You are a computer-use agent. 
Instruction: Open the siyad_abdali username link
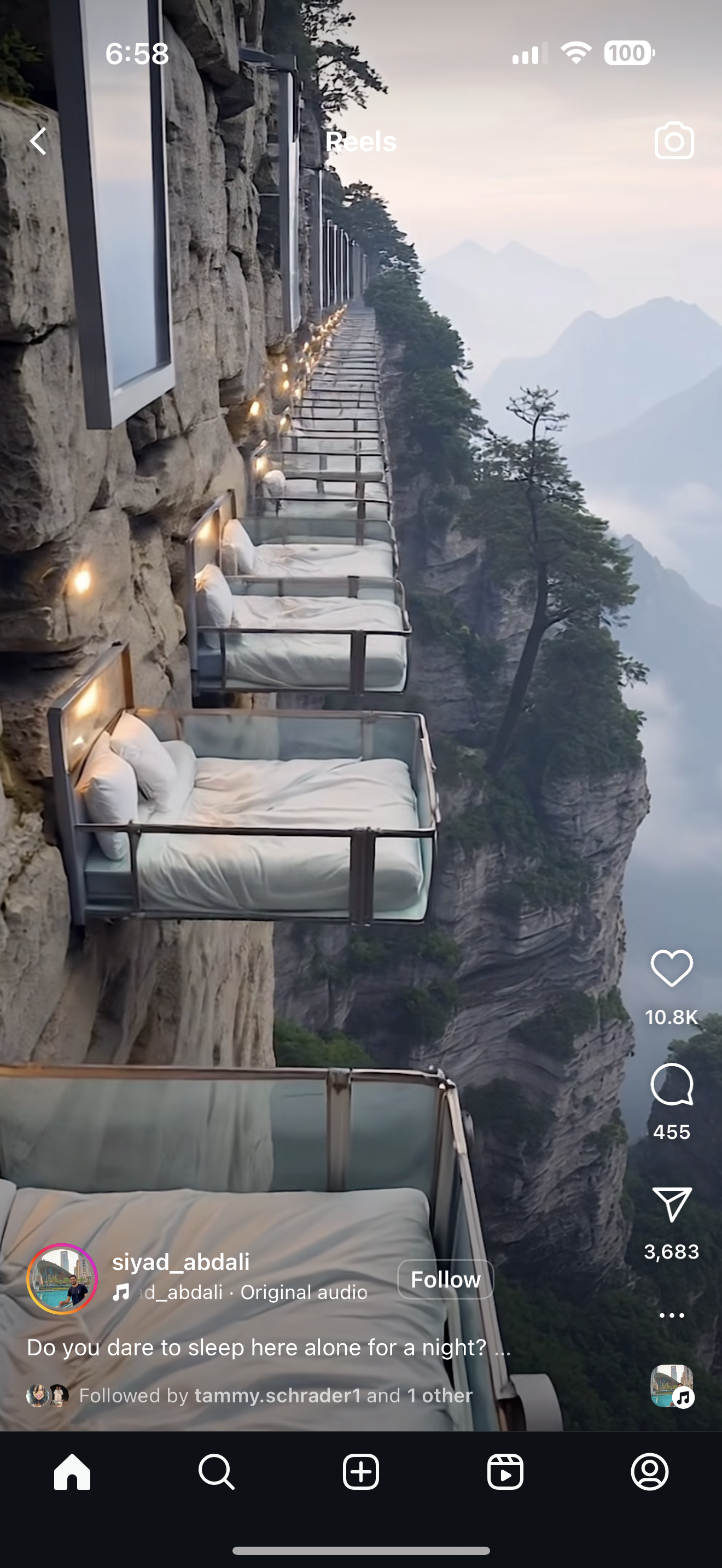tap(181, 1262)
